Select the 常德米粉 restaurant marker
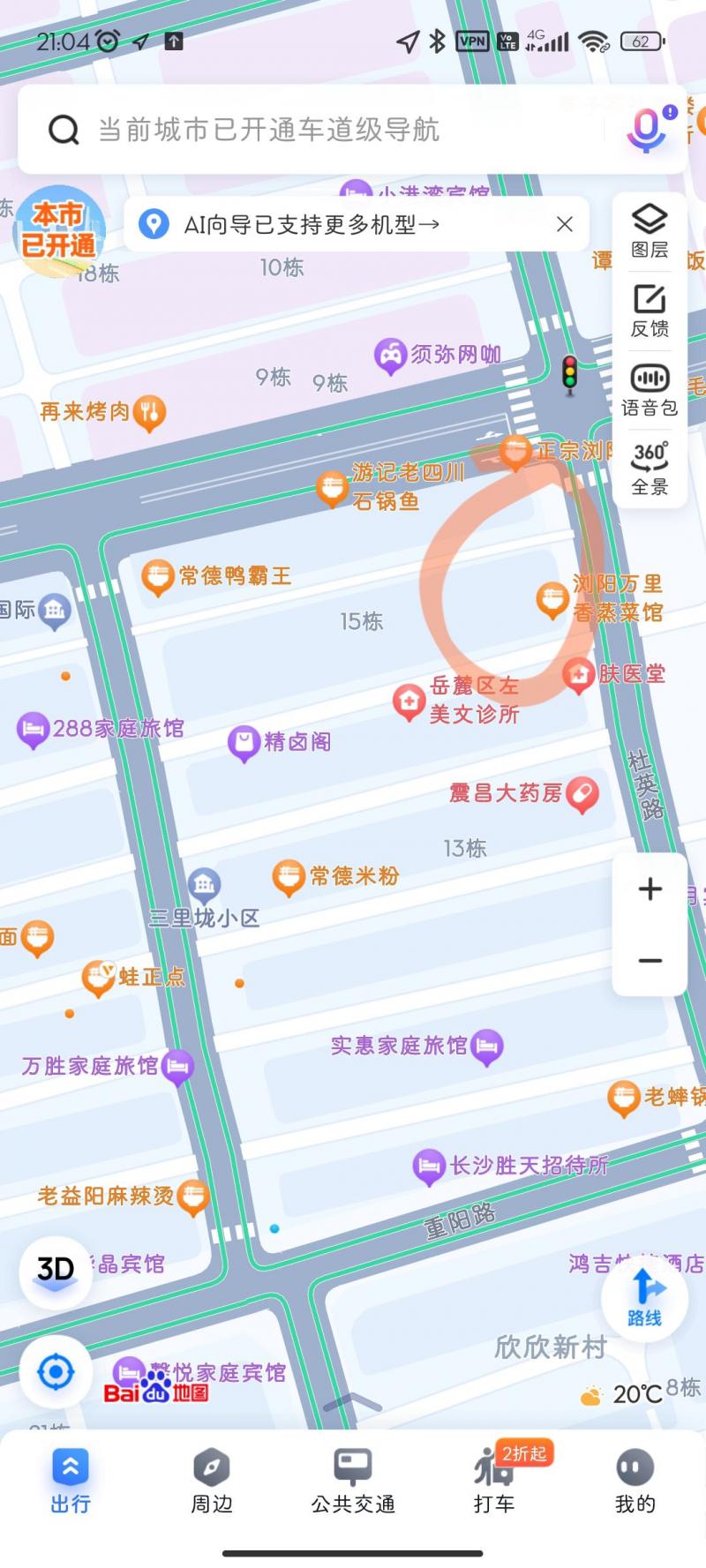The image size is (706, 1568). (x=289, y=874)
